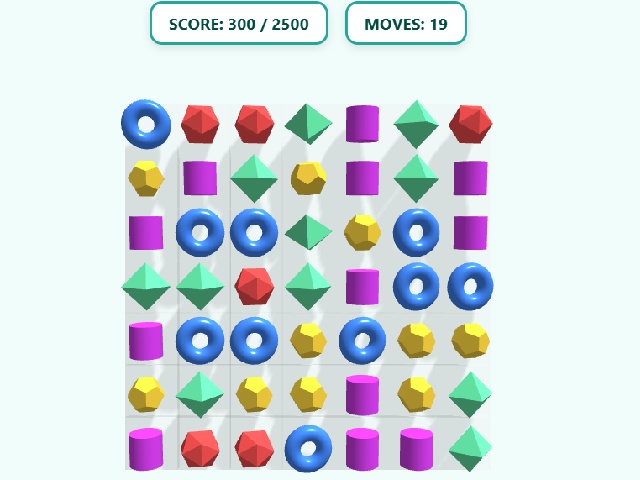
Task: Select the purple cylinder in the fourth row
Action: click(x=362, y=286)
